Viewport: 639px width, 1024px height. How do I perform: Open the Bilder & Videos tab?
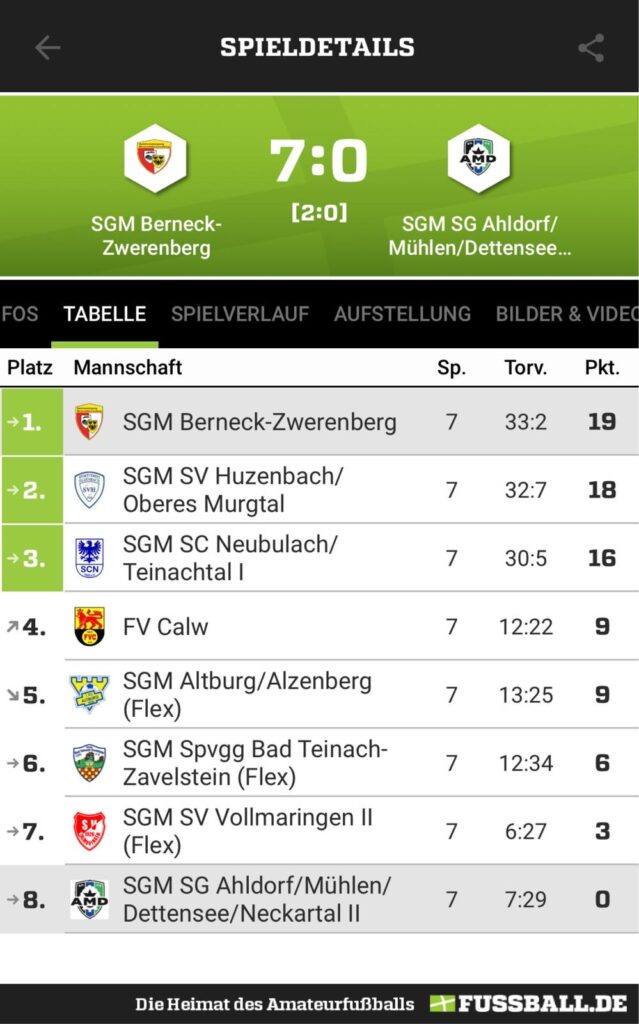point(566,314)
